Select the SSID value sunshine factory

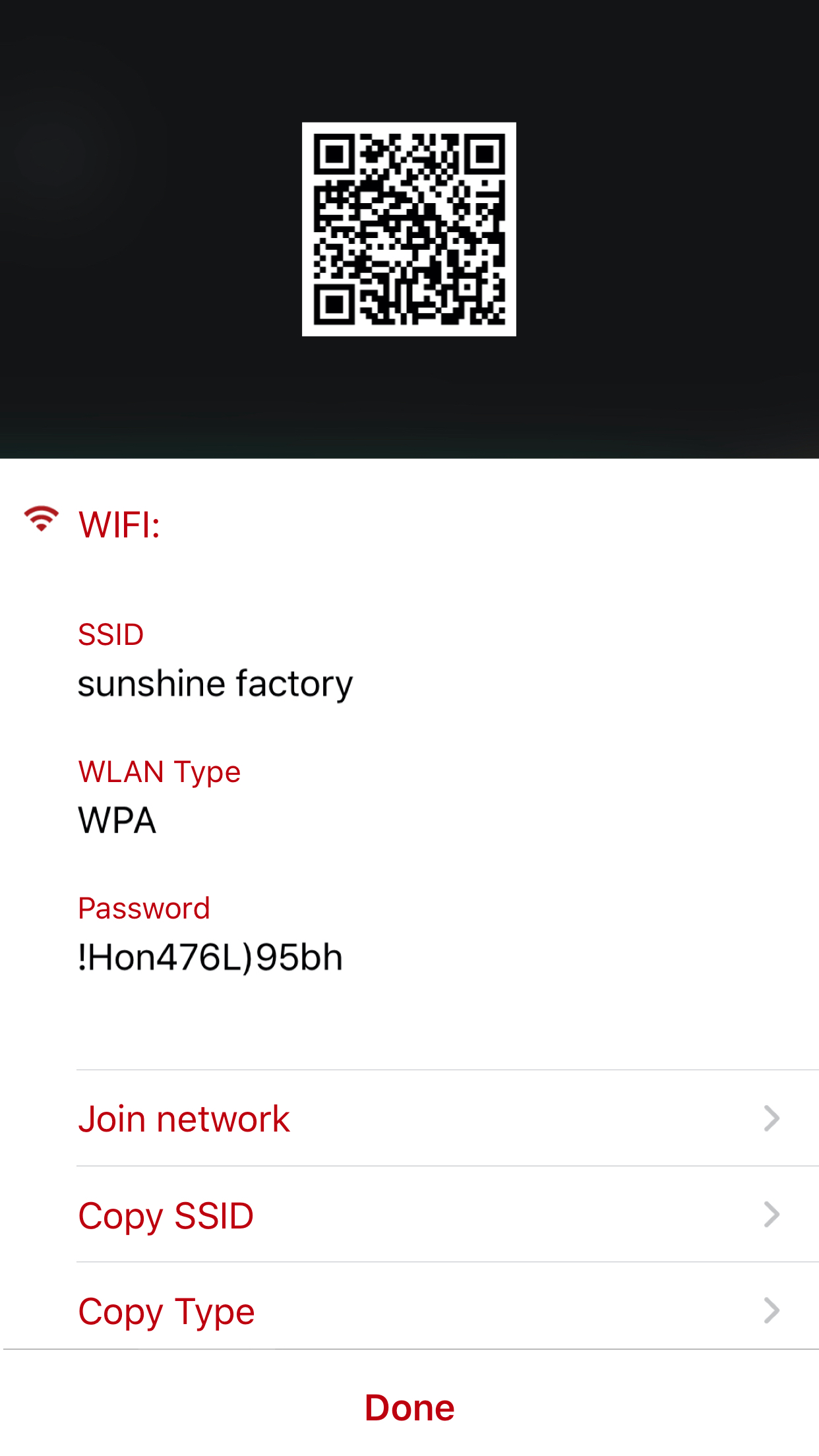pos(216,683)
